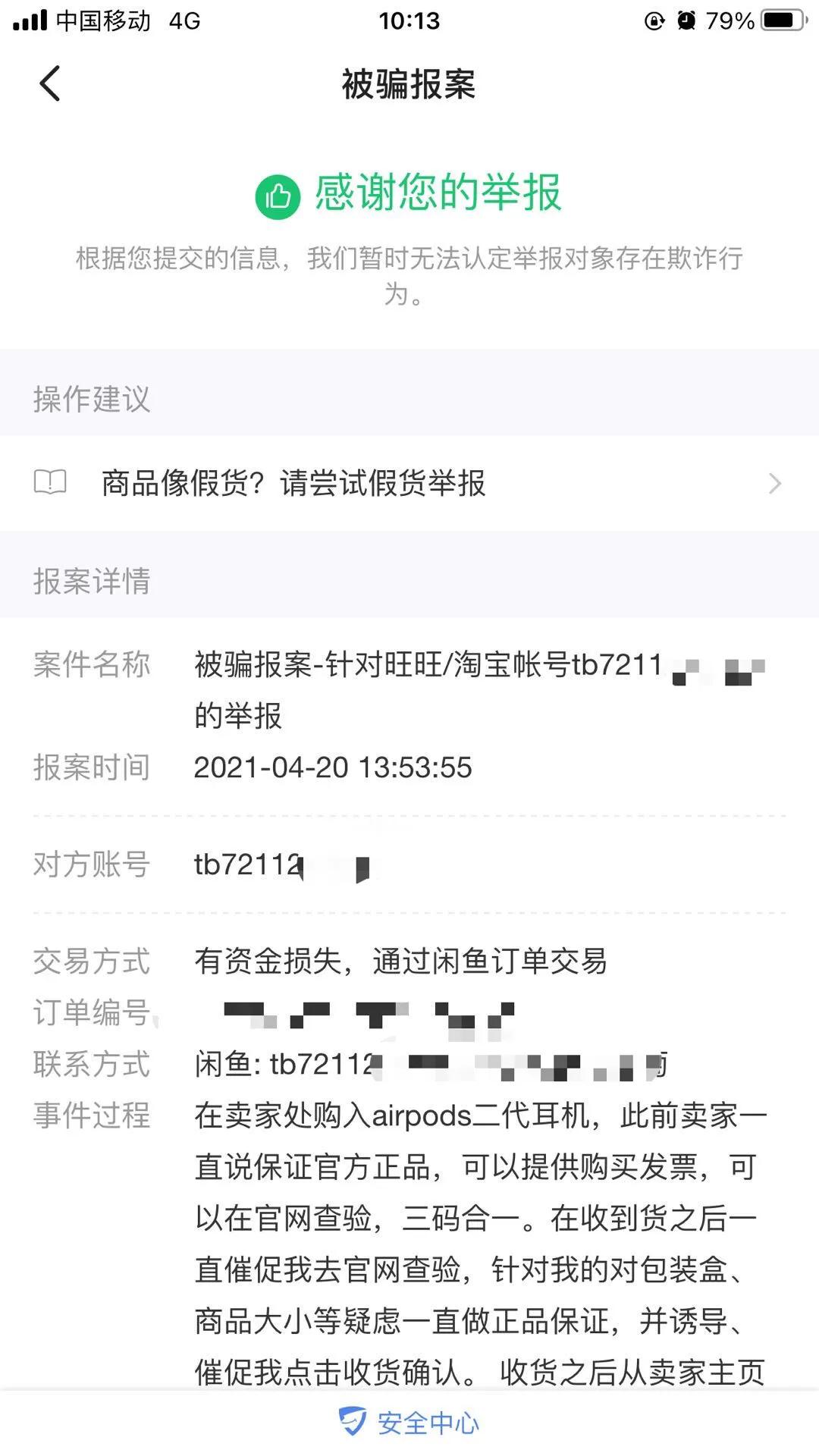Tap the 79% battery percentage indicator
Screen dimensions: 819x1456
tap(730, 20)
